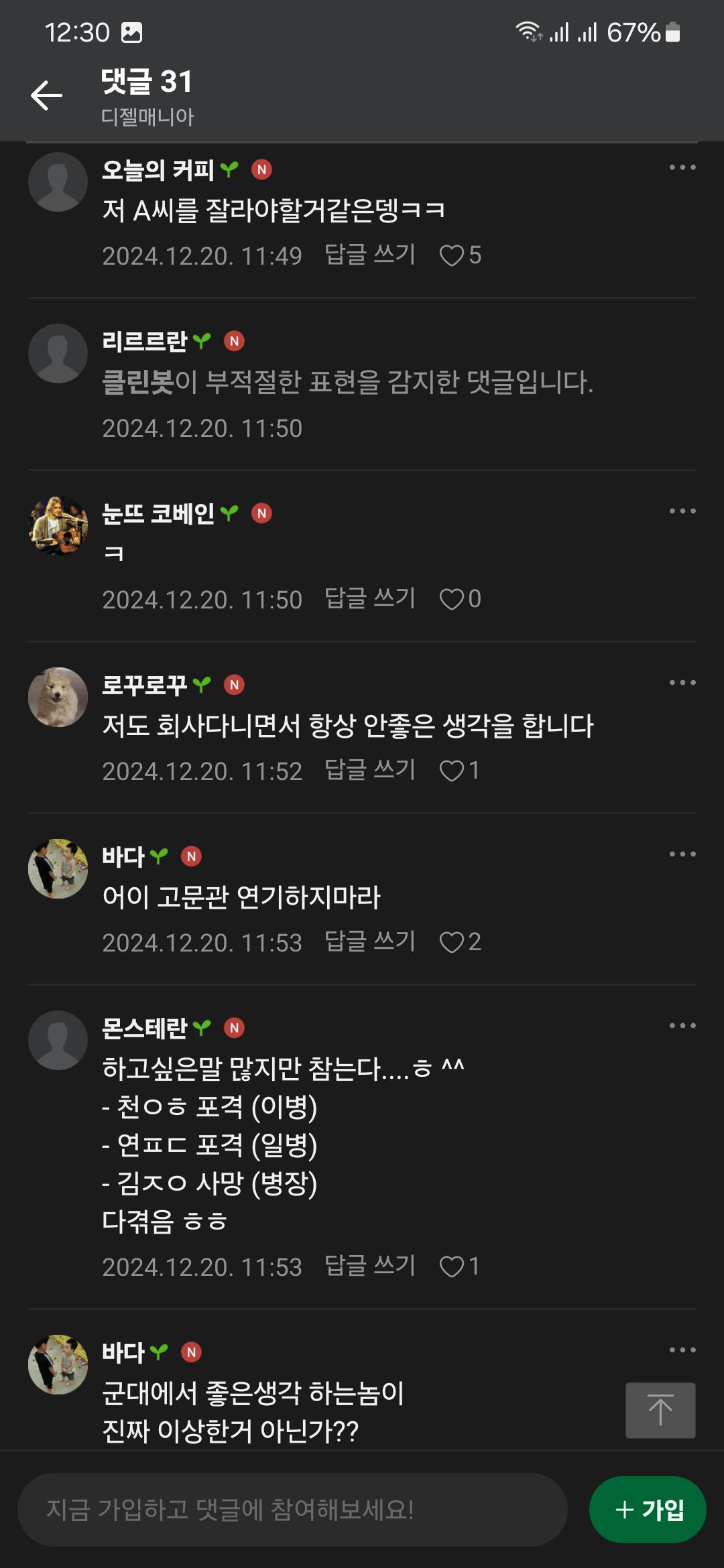Focus the comment input field

coord(292,1510)
